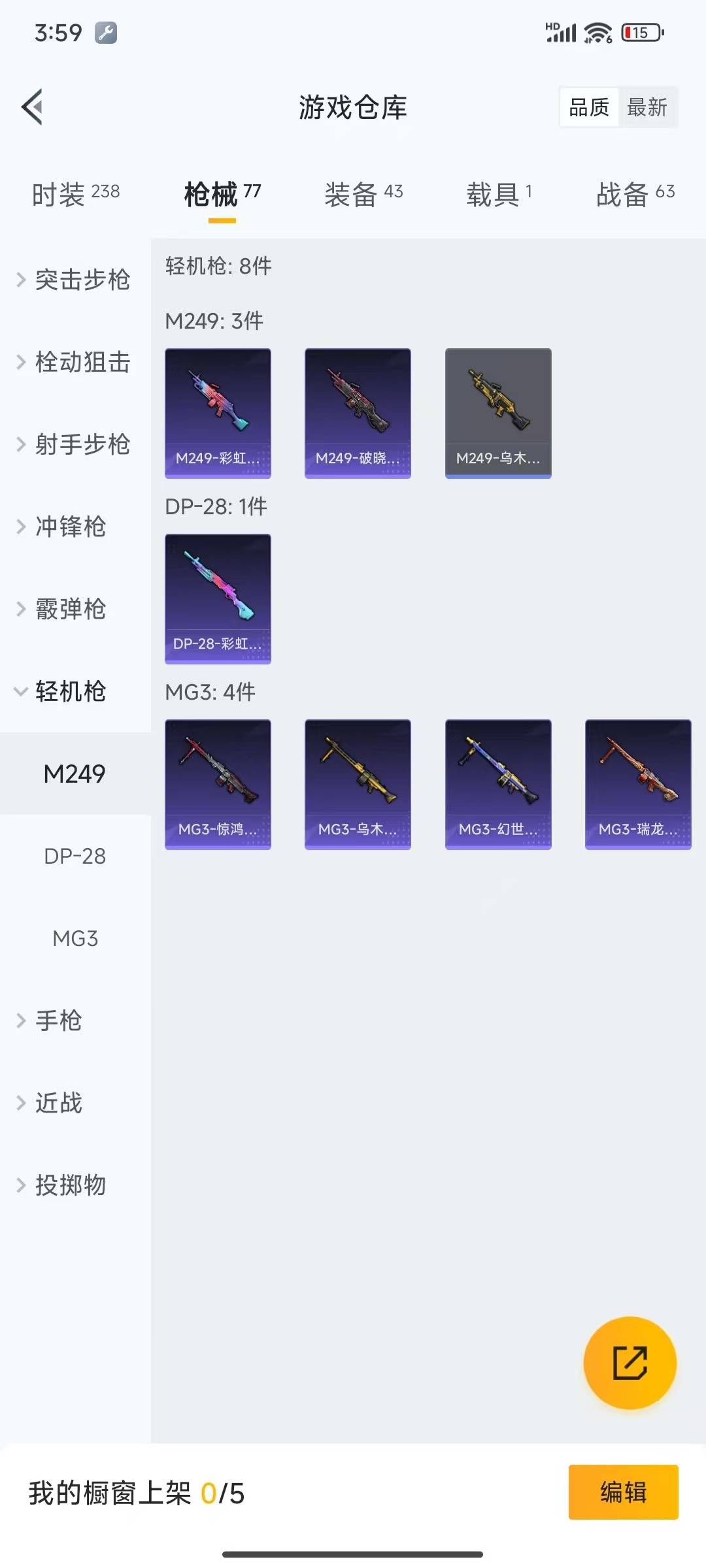Switch to the 时装 tab
This screenshot has width=706, height=1568.
tap(75, 193)
